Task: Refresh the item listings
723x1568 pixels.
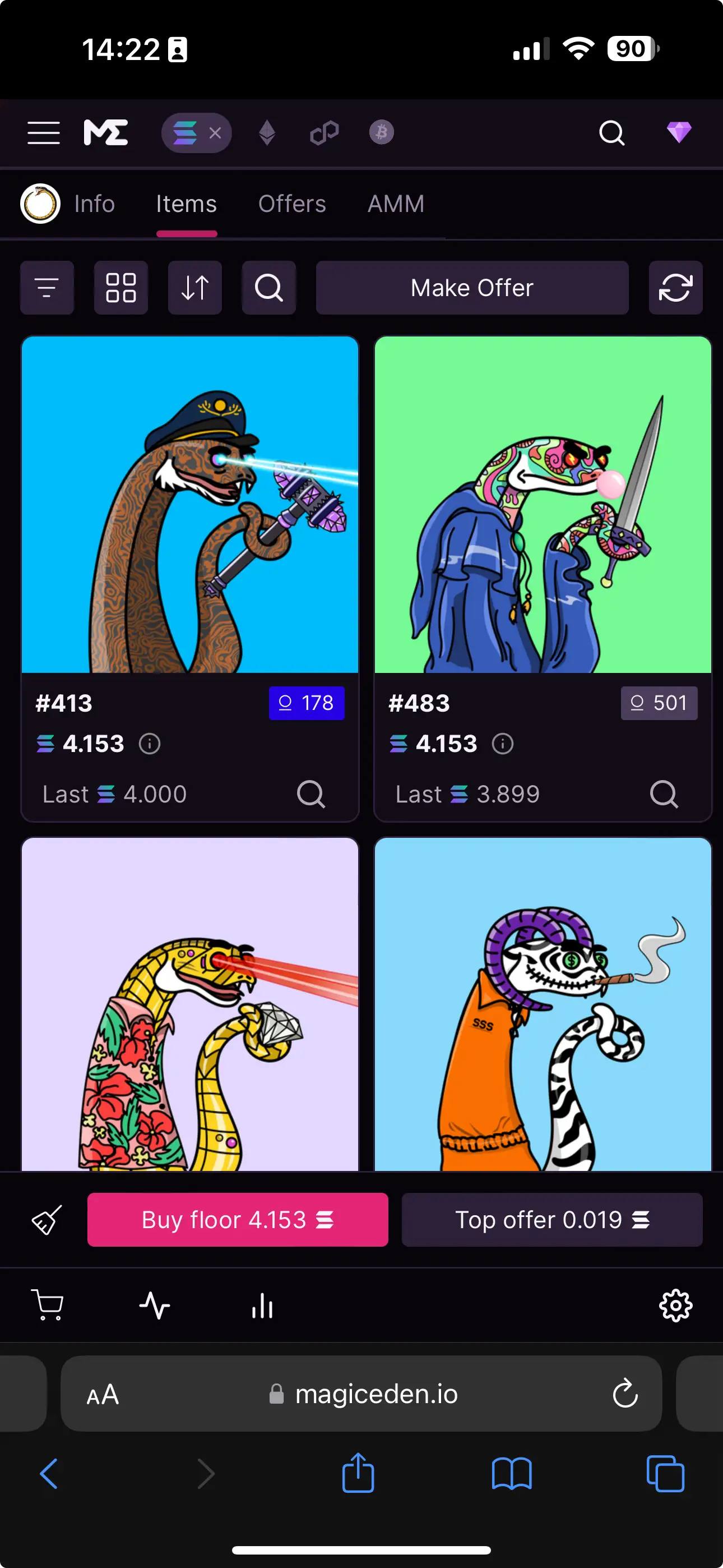Action: click(675, 288)
